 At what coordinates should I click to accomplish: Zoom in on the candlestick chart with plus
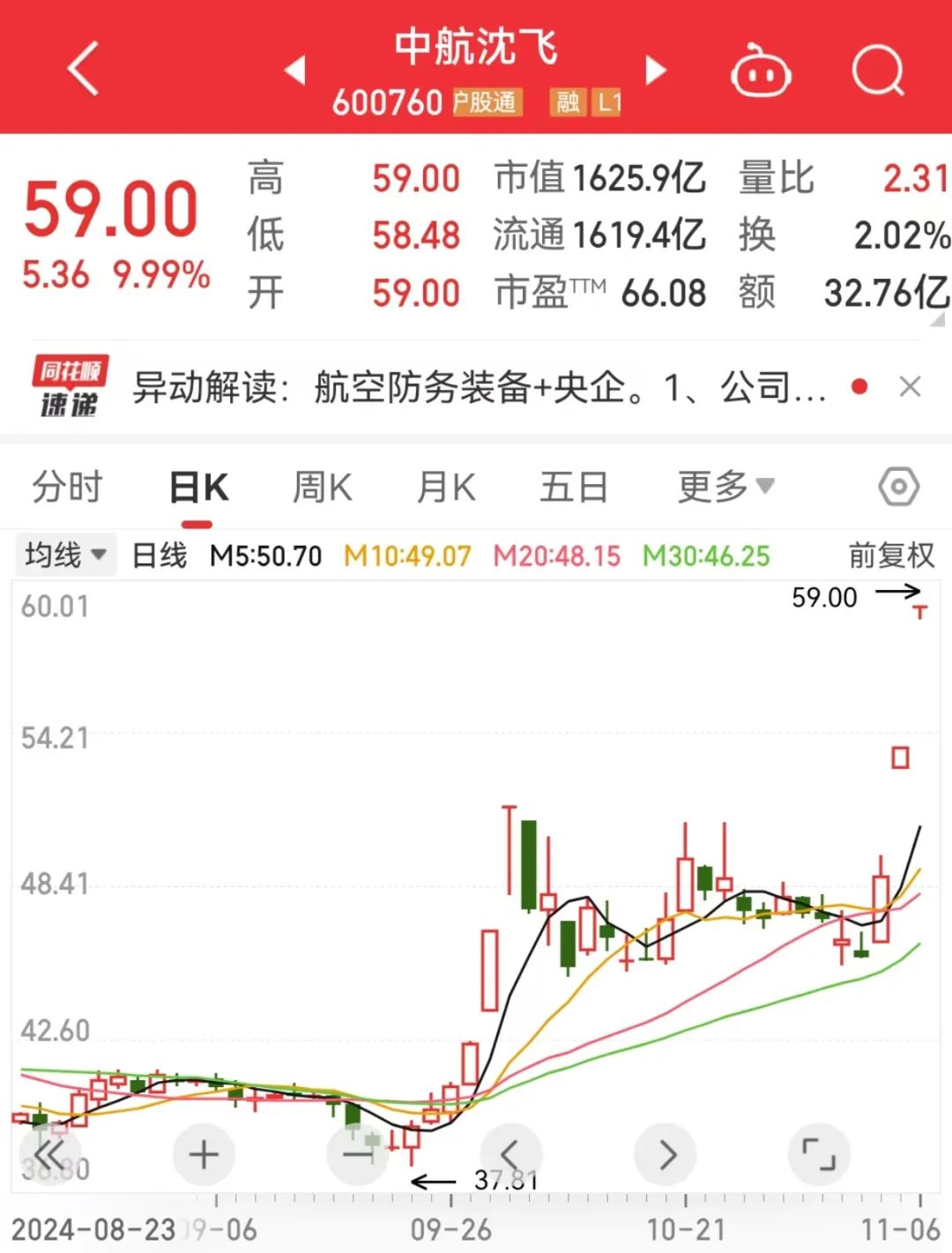(x=203, y=1152)
